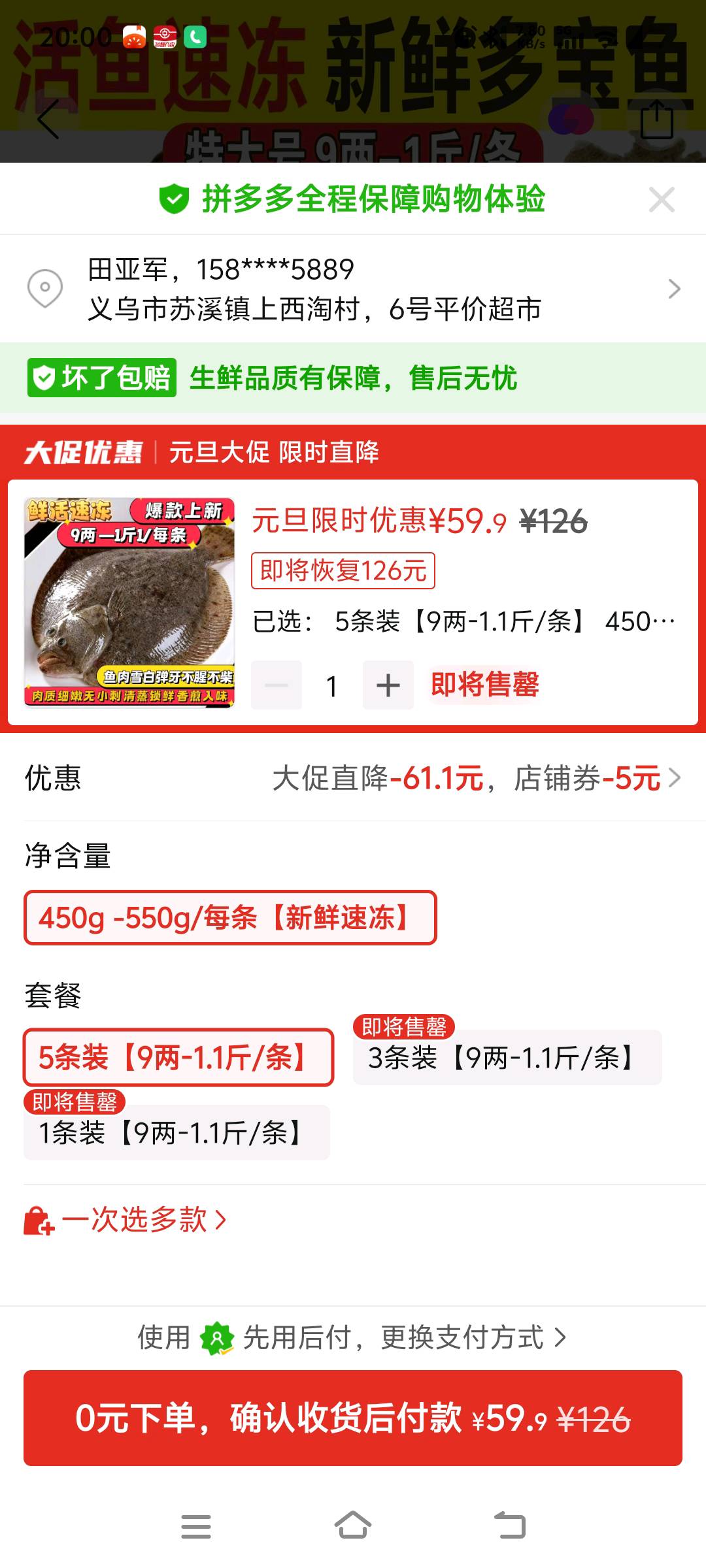Viewport: 706px width, 1568px height.
Task: Choose the 5条装【9两-1.1斤/条】 package
Action: [178, 1057]
